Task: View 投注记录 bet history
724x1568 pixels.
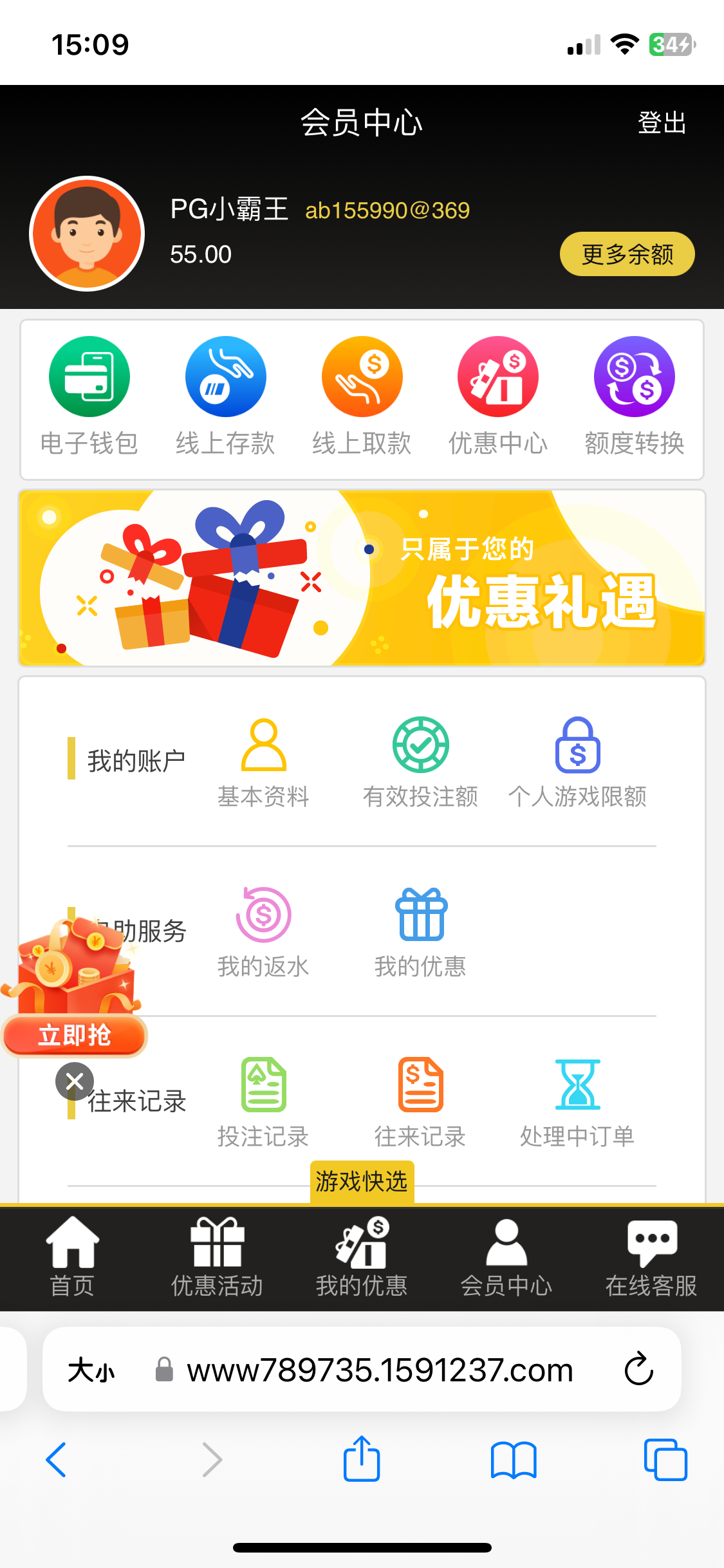Action: [x=263, y=1103]
